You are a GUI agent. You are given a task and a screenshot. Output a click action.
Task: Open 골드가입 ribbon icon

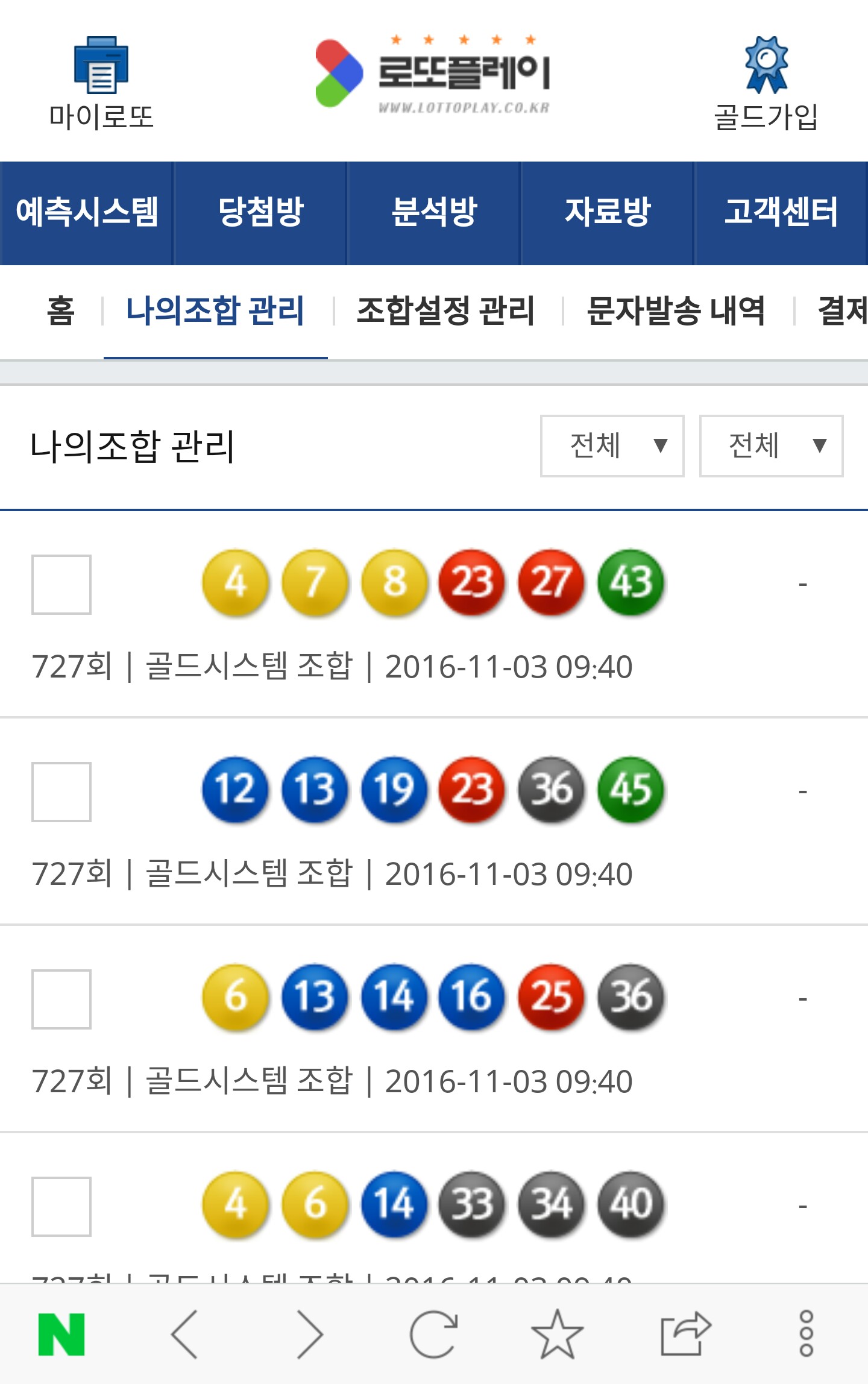pyautogui.click(x=766, y=65)
